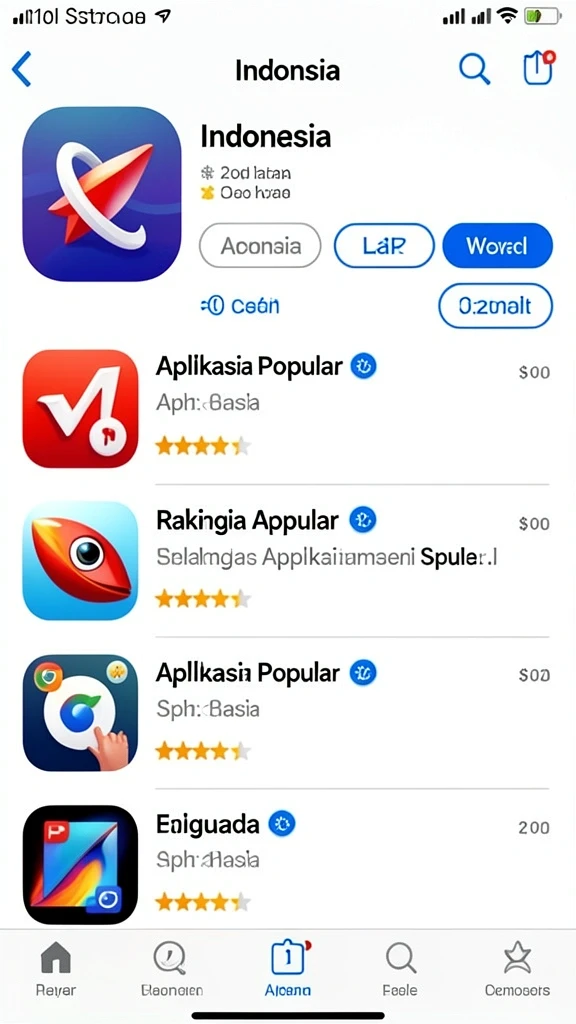Open the Cedn link

[240, 305]
